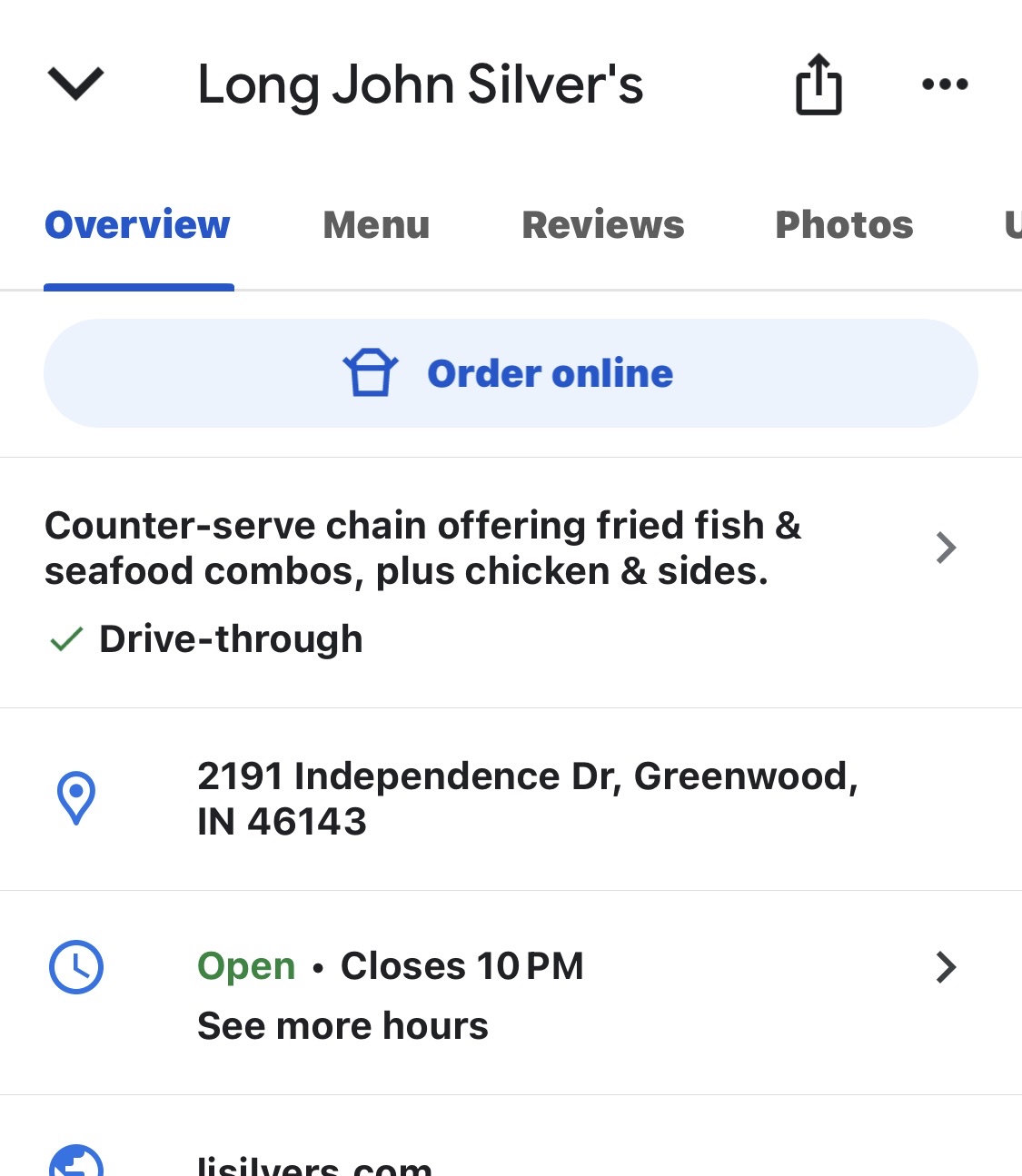Screen dimensions: 1022x1176
Task: Switch to the Menu tab
Action: [376, 225]
